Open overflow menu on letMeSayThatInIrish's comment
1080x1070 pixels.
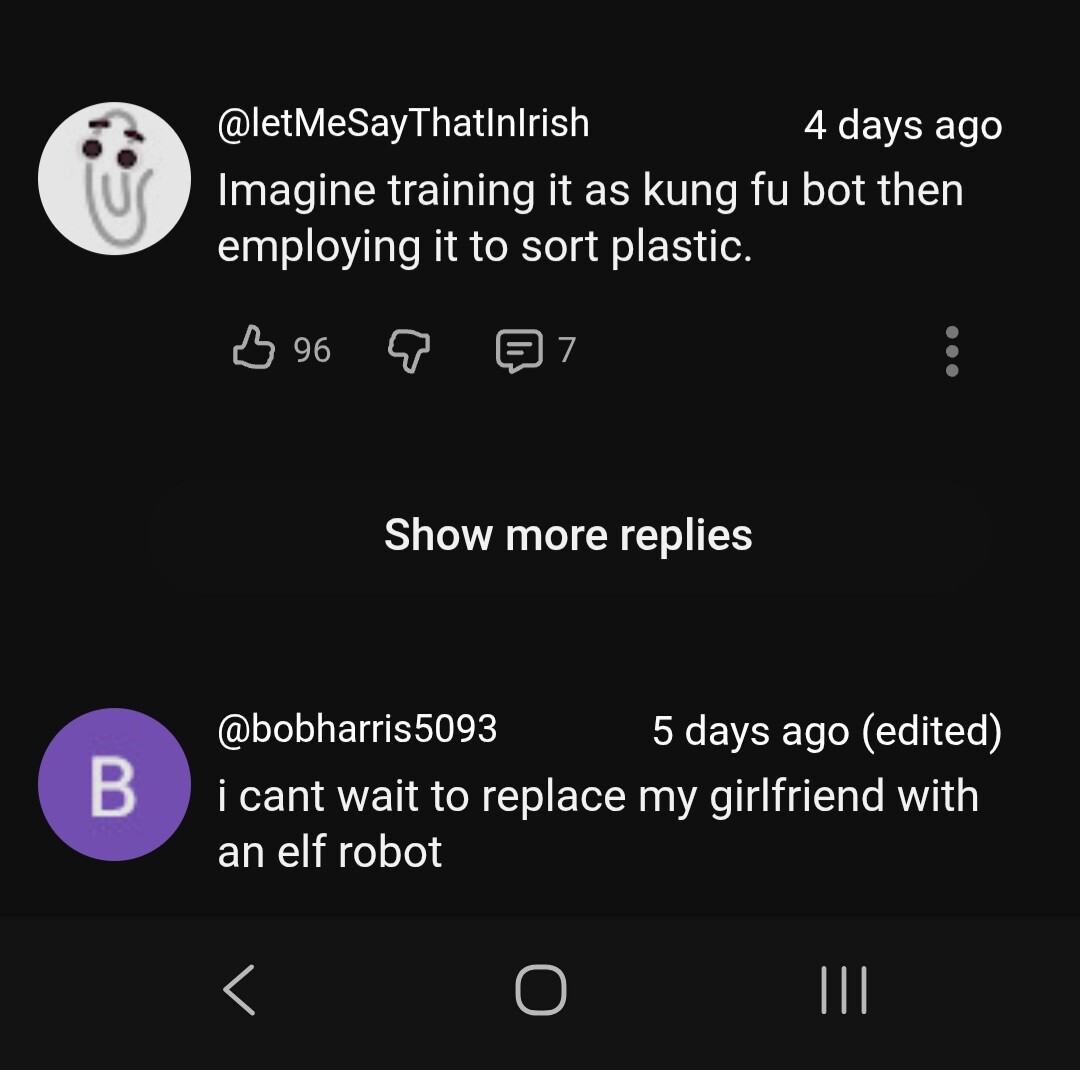click(952, 351)
